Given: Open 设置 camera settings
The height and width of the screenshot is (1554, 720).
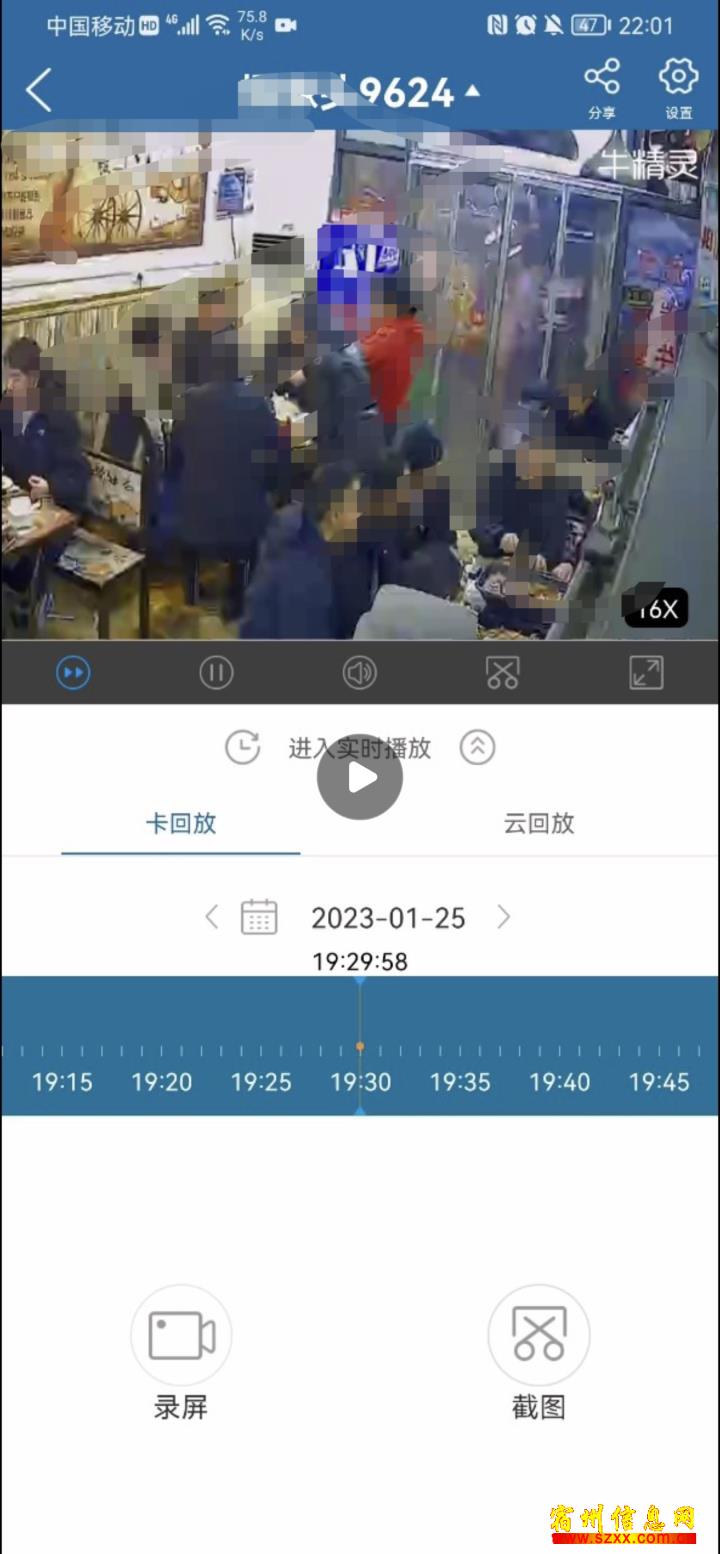Looking at the screenshot, I should pyautogui.click(x=678, y=89).
